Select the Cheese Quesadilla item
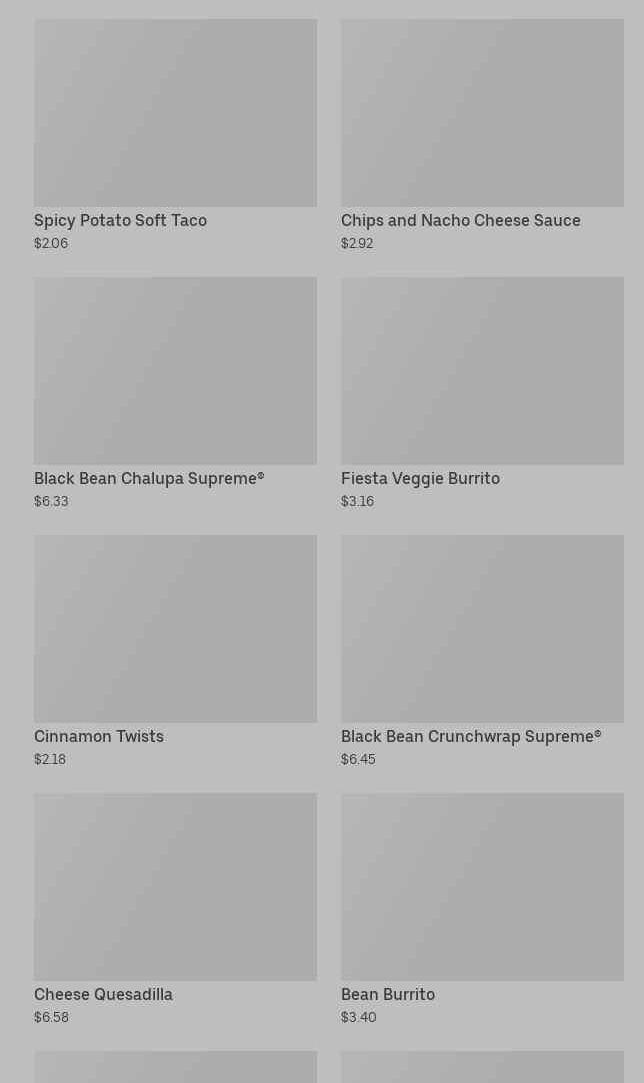Image resolution: width=644 pixels, height=1083 pixels. pos(175,909)
